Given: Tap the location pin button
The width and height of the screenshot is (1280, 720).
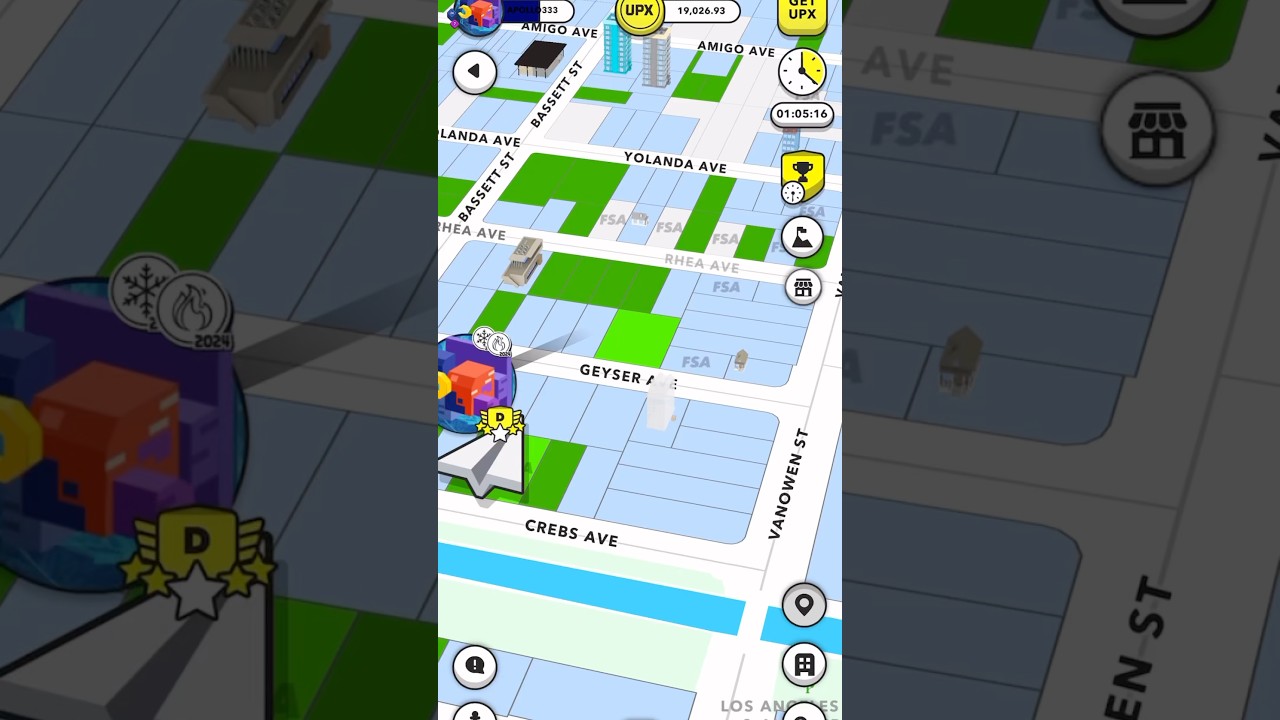Looking at the screenshot, I should click(803, 605).
